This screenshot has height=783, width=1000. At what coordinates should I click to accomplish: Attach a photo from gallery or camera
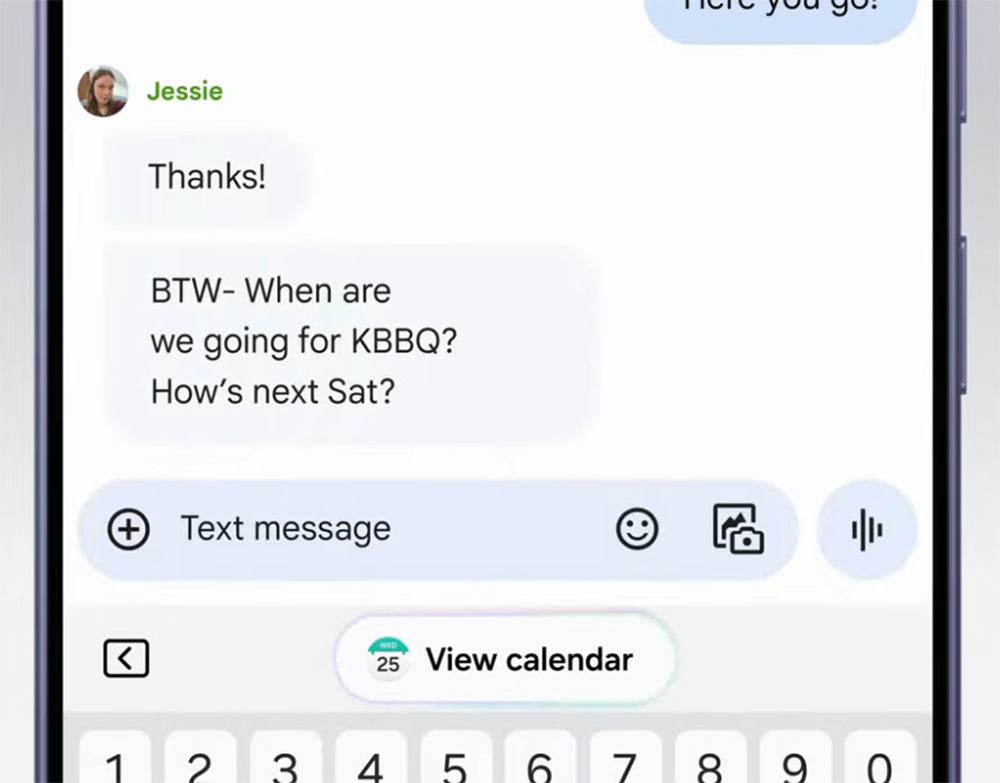[x=737, y=529]
